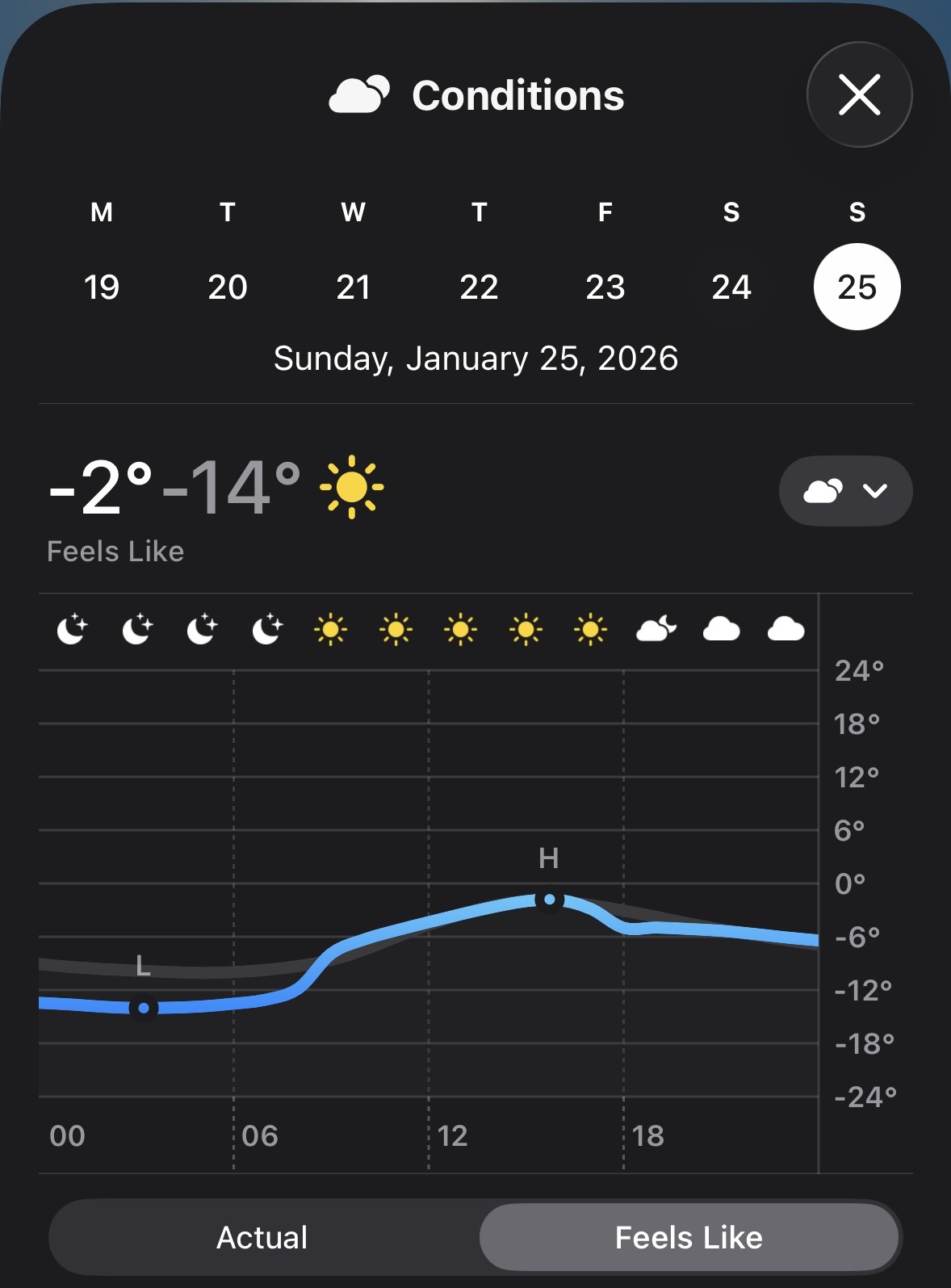This screenshot has width=951, height=1288.
Task: Select Thursday the 22nd
Action: click(x=480, y=287)
